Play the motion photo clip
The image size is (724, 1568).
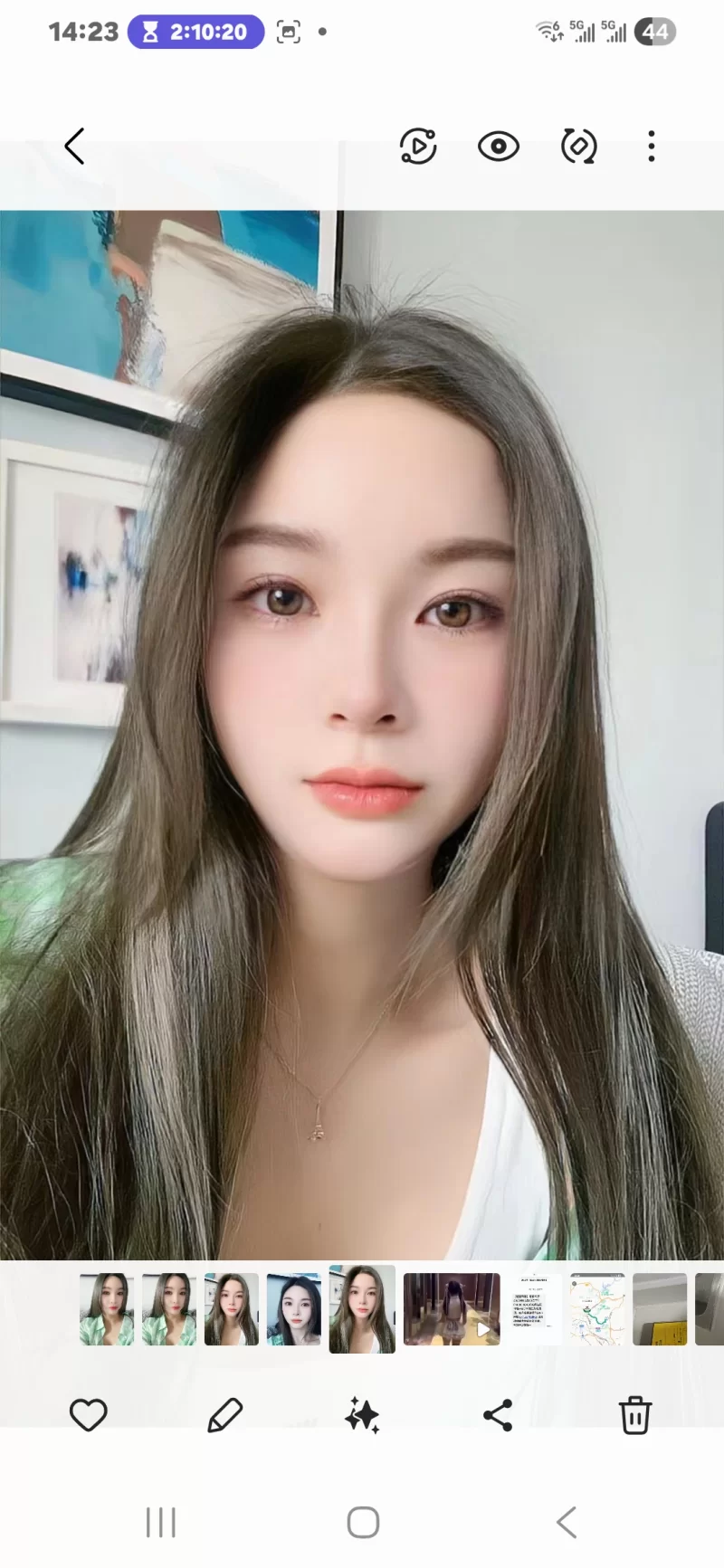coord(417,146)
